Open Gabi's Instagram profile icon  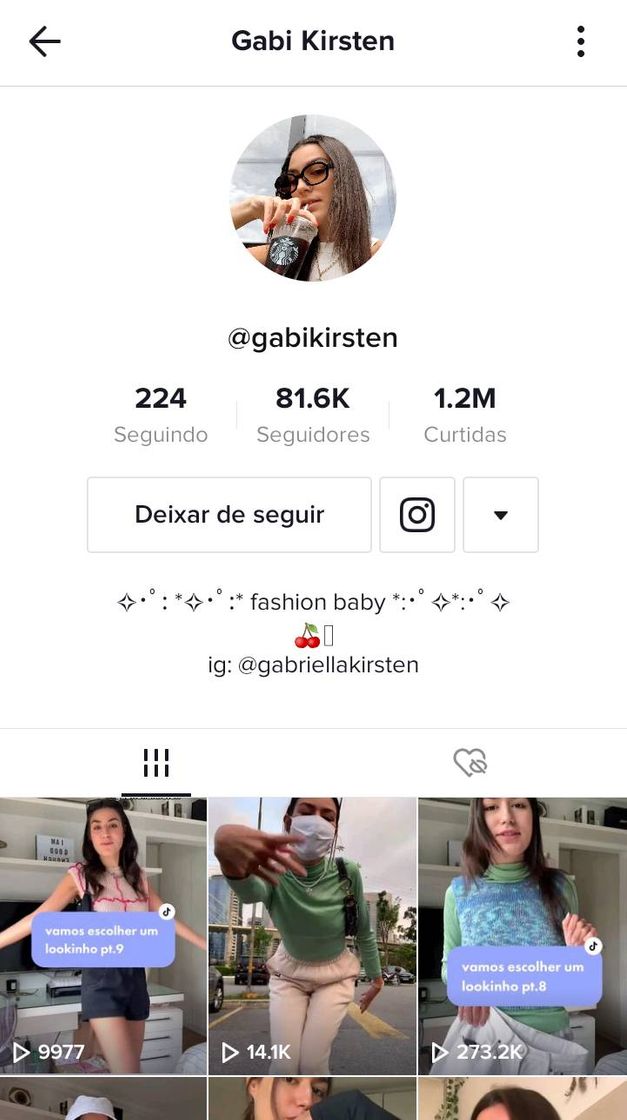click(x=417, y=515)
